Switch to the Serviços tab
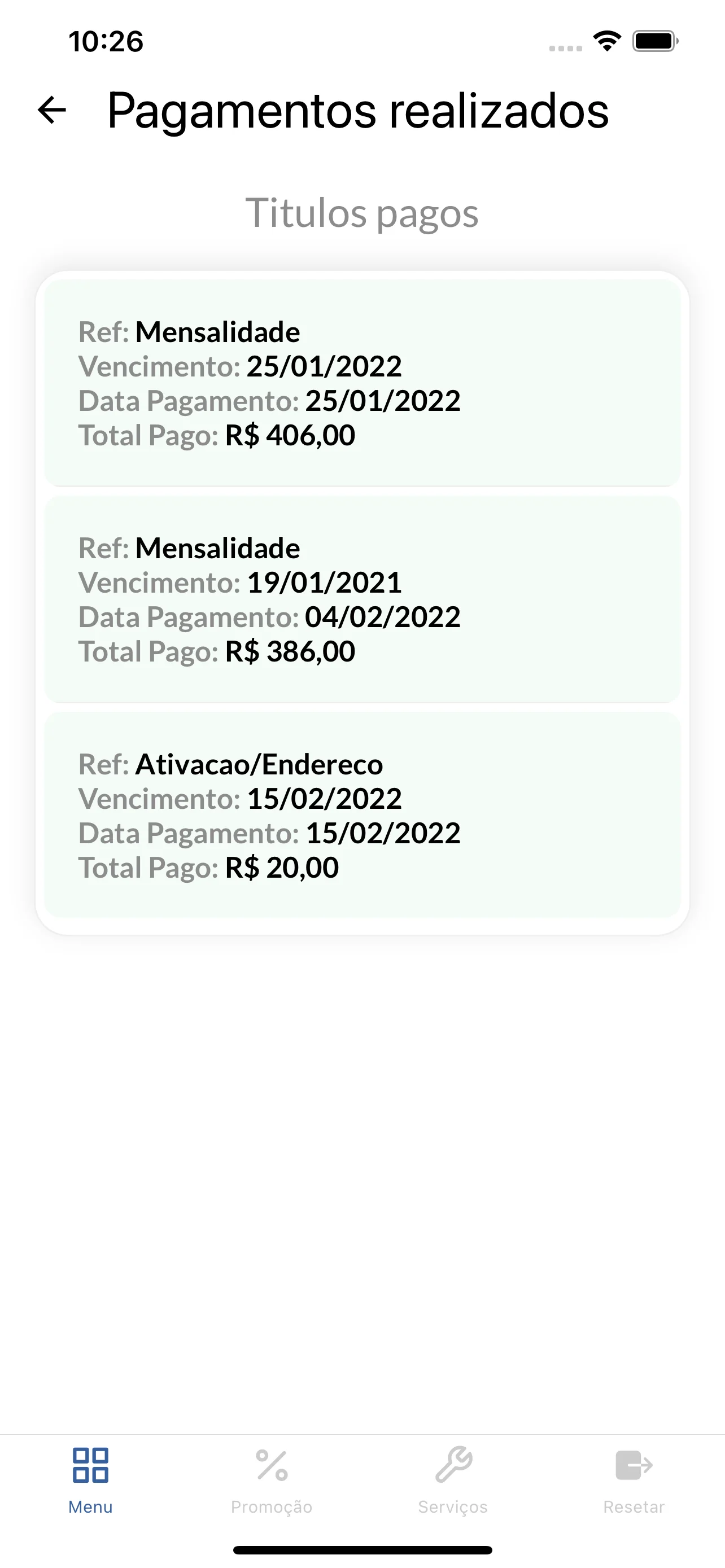This screenshot has width=725, height=1568. click(x=453, y=1481)
